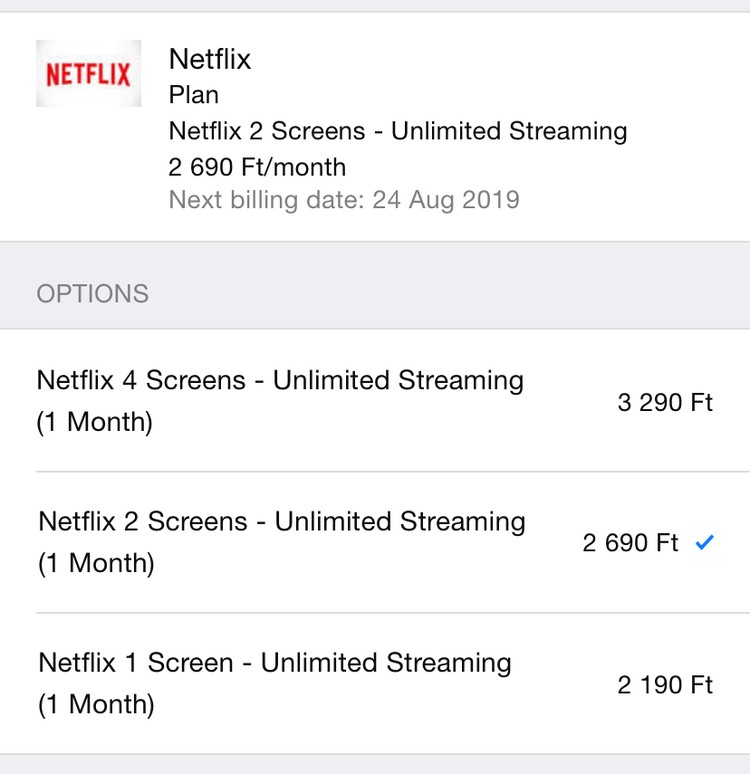Tap the 3 290 Ft price label
750x774 pixels.
coord(664,402)
